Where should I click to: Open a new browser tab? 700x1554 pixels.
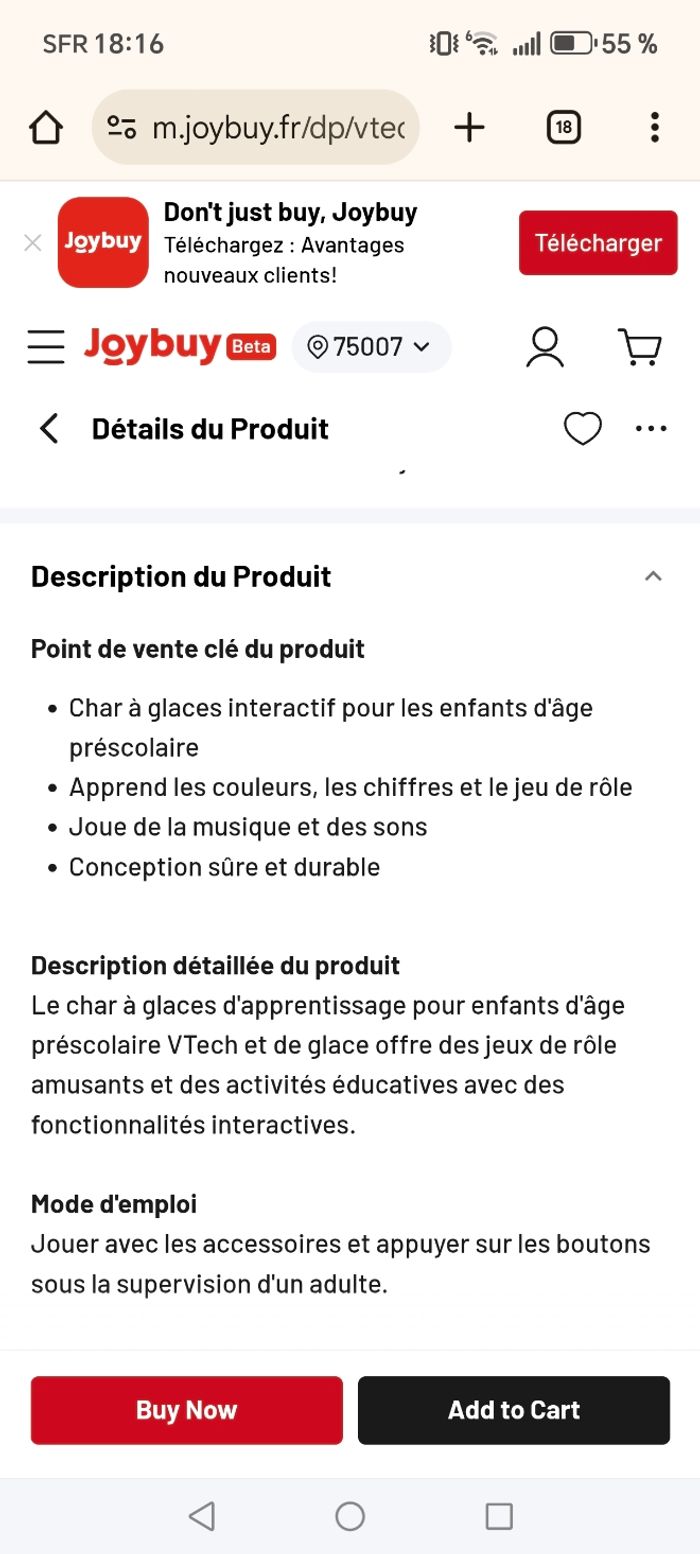click(469, 127)
